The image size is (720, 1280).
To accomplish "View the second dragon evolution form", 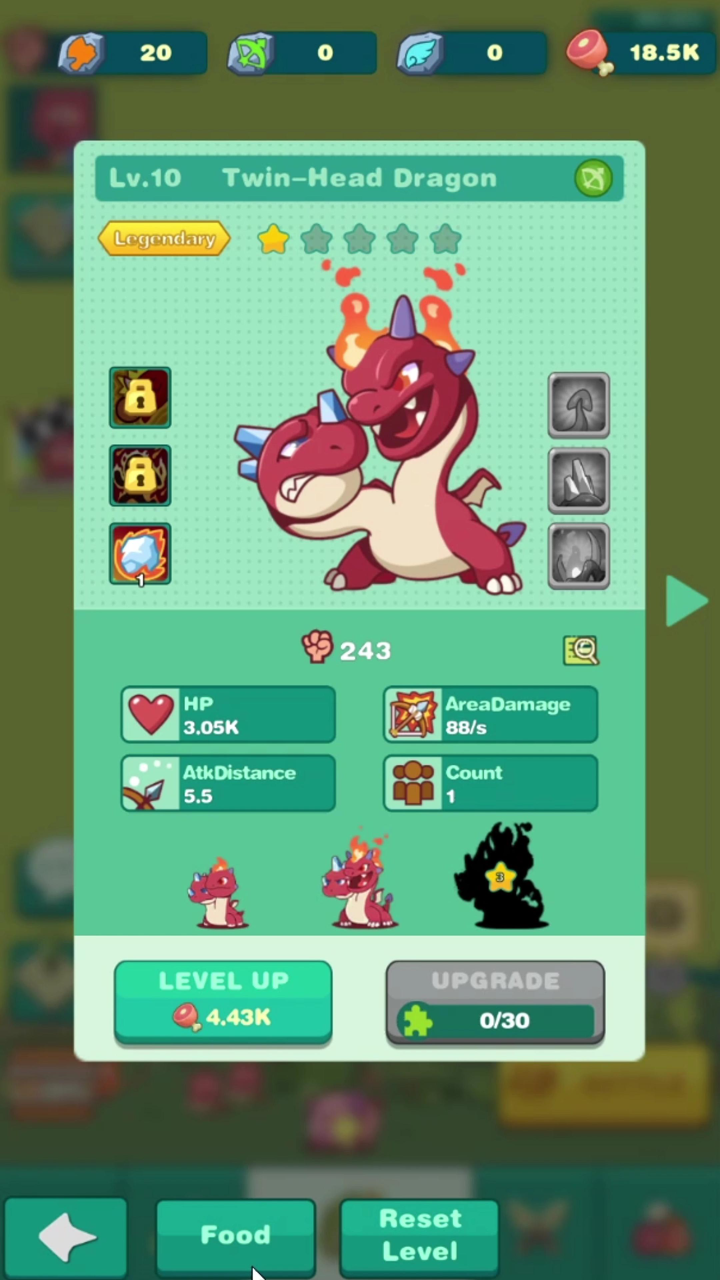I will point(359,883).
